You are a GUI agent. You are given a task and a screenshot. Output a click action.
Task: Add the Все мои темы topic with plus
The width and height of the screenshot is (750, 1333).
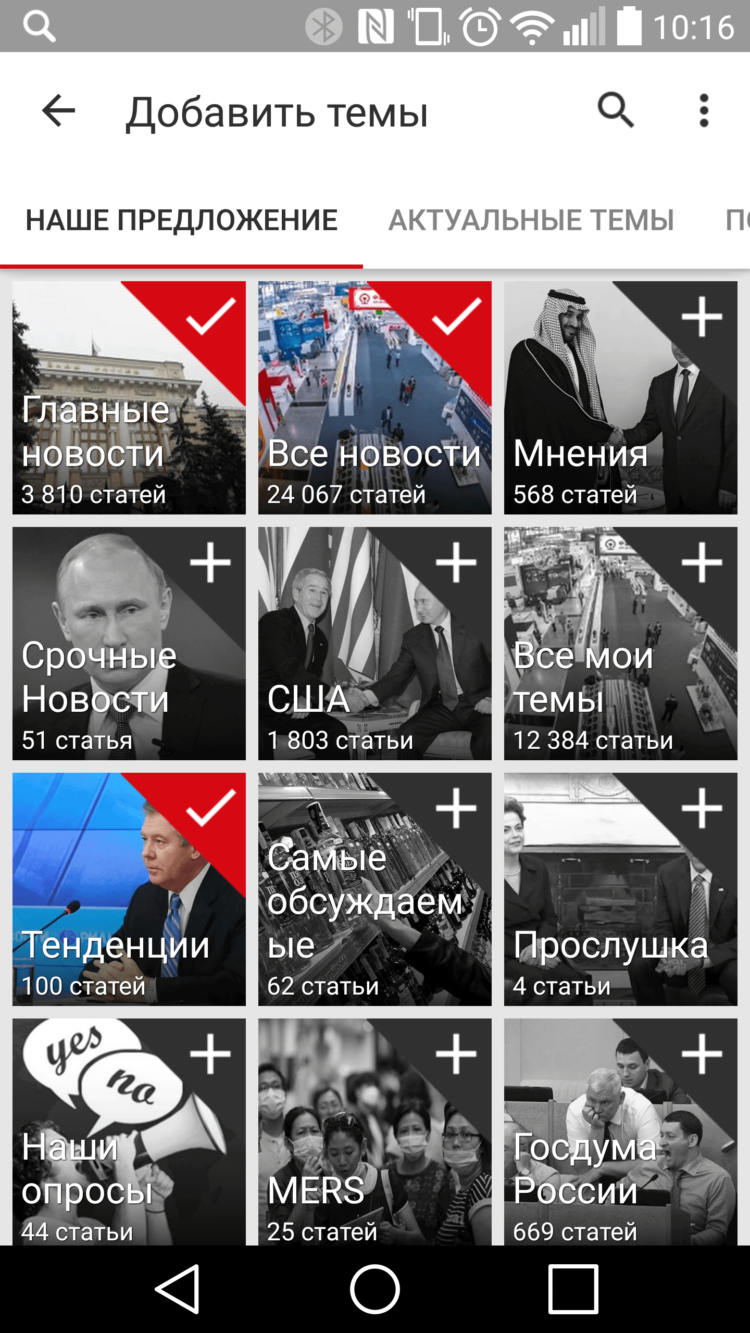tap(702, 563)
